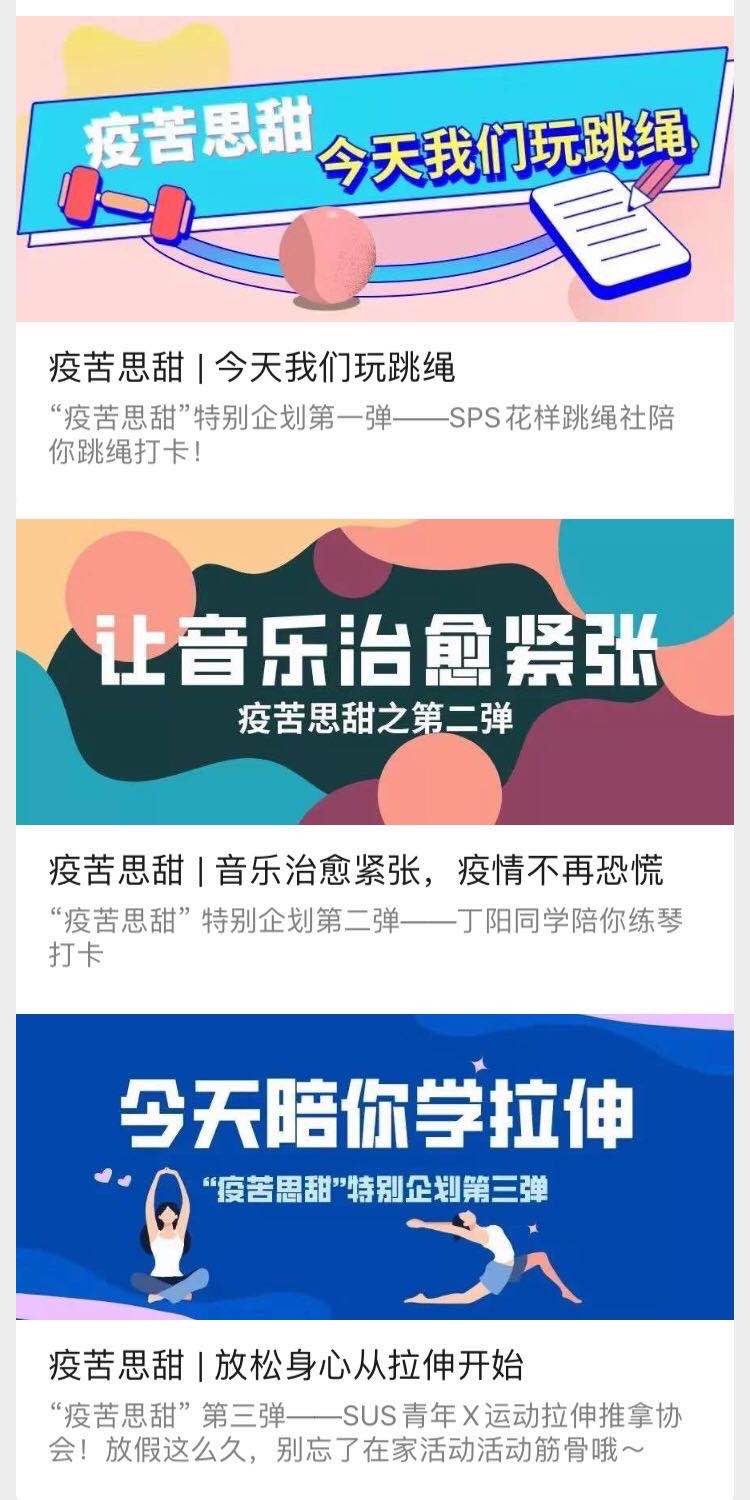Image resolution: width=750 pixels, height=1500 pixels.
Task: Open the article 放松身心从拉伸开始
Action: [x=286, y=1365]
